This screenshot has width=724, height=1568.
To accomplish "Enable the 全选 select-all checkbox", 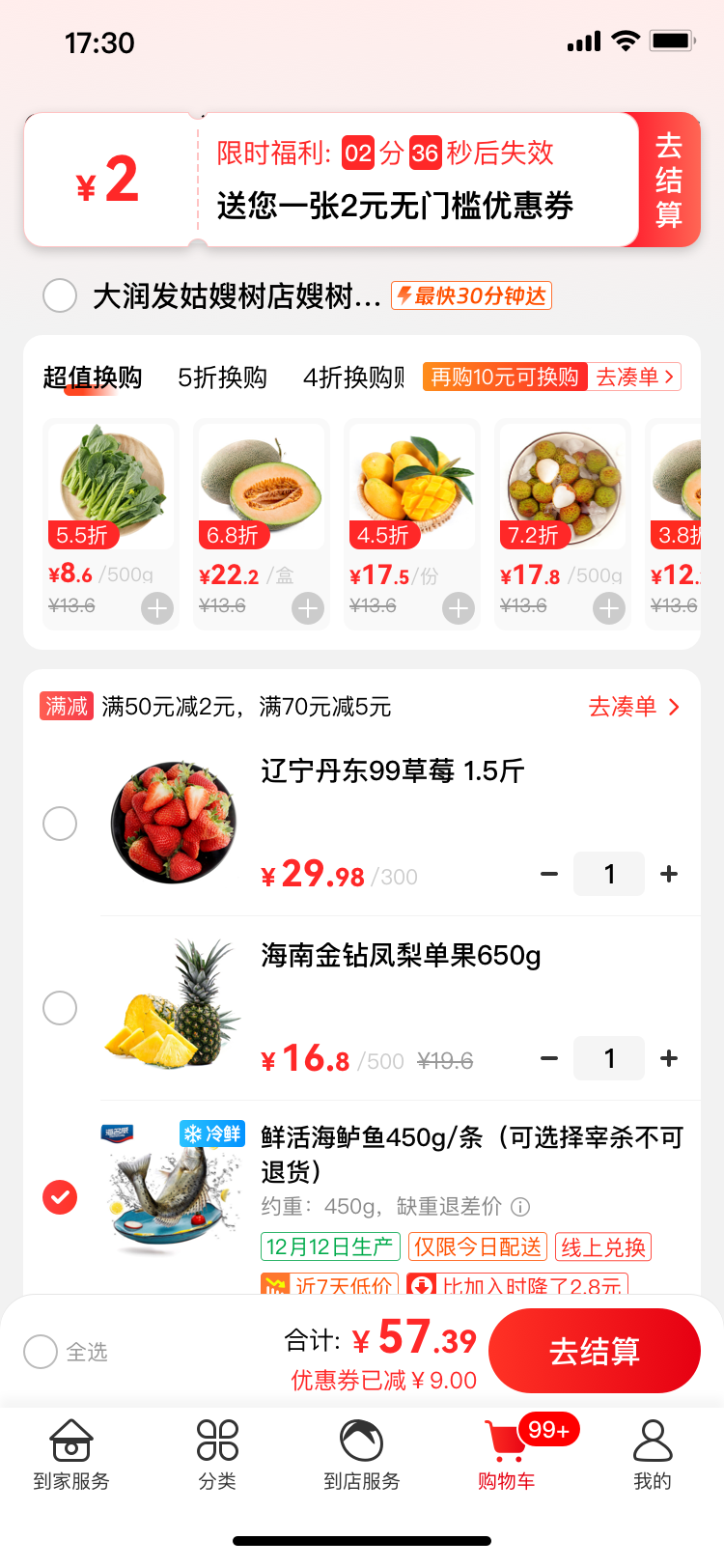I will tap(40, 1352).
